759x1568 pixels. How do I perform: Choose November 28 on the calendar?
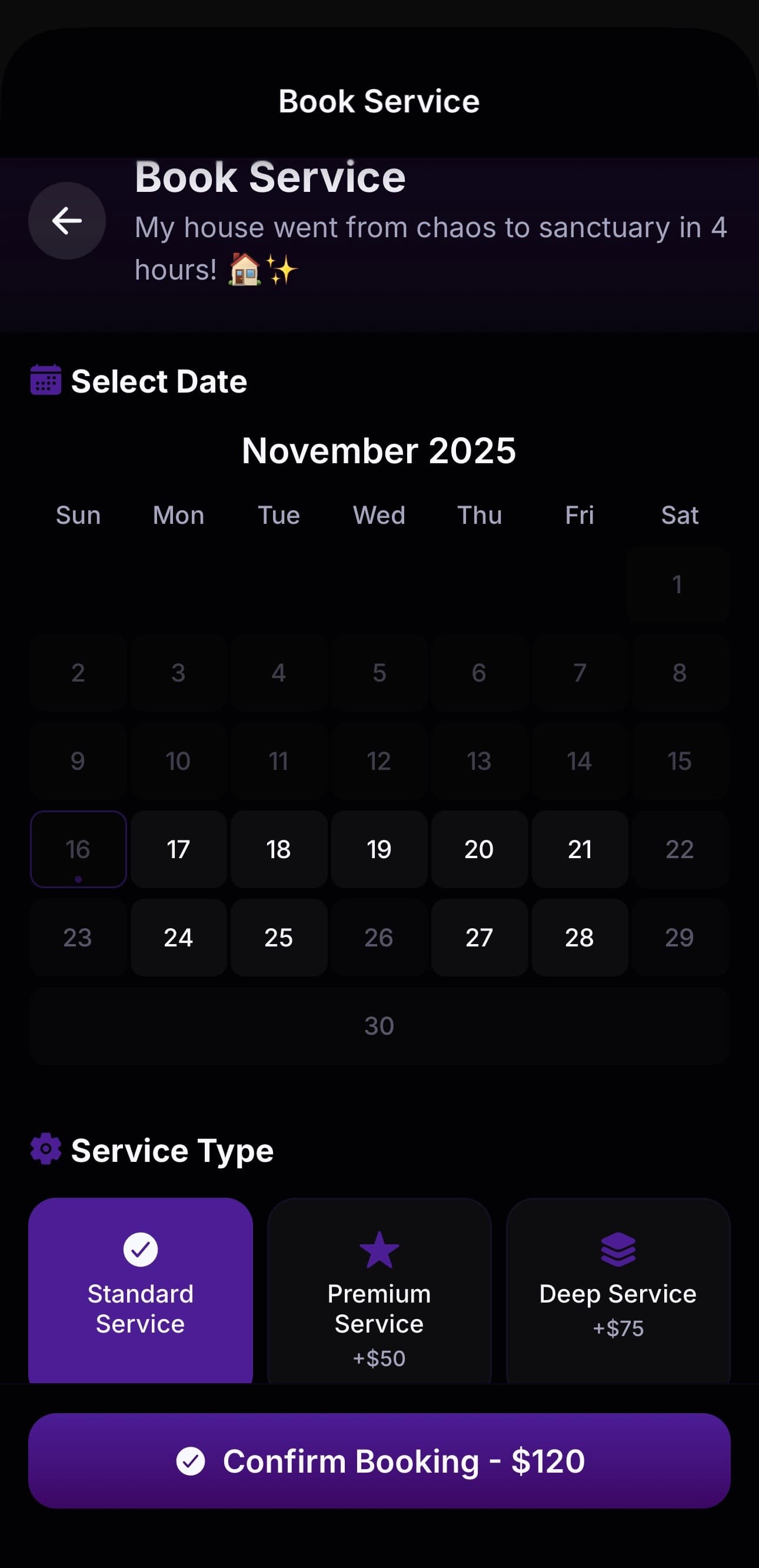(x=580, y=938)
